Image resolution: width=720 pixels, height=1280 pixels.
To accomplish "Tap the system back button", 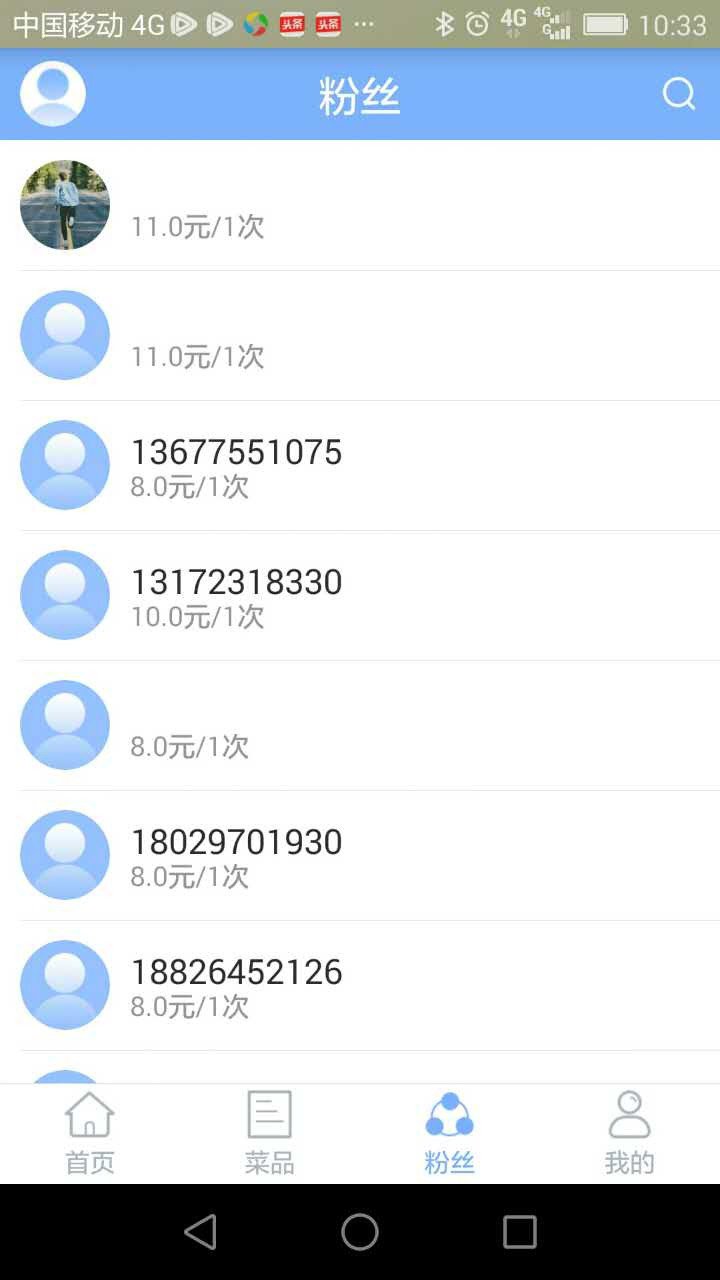I will pos(200,1232).
